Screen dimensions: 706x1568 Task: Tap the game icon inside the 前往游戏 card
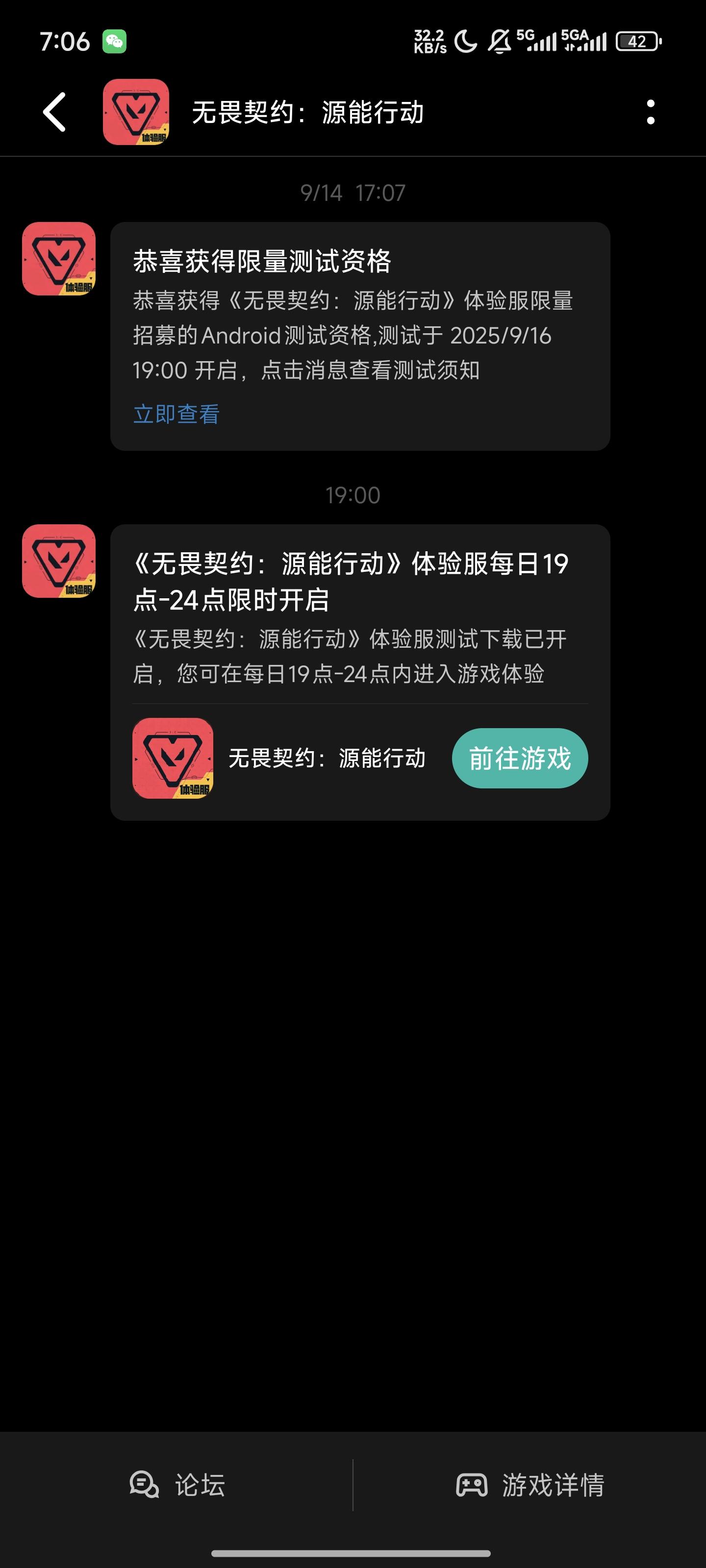(174, 759)
